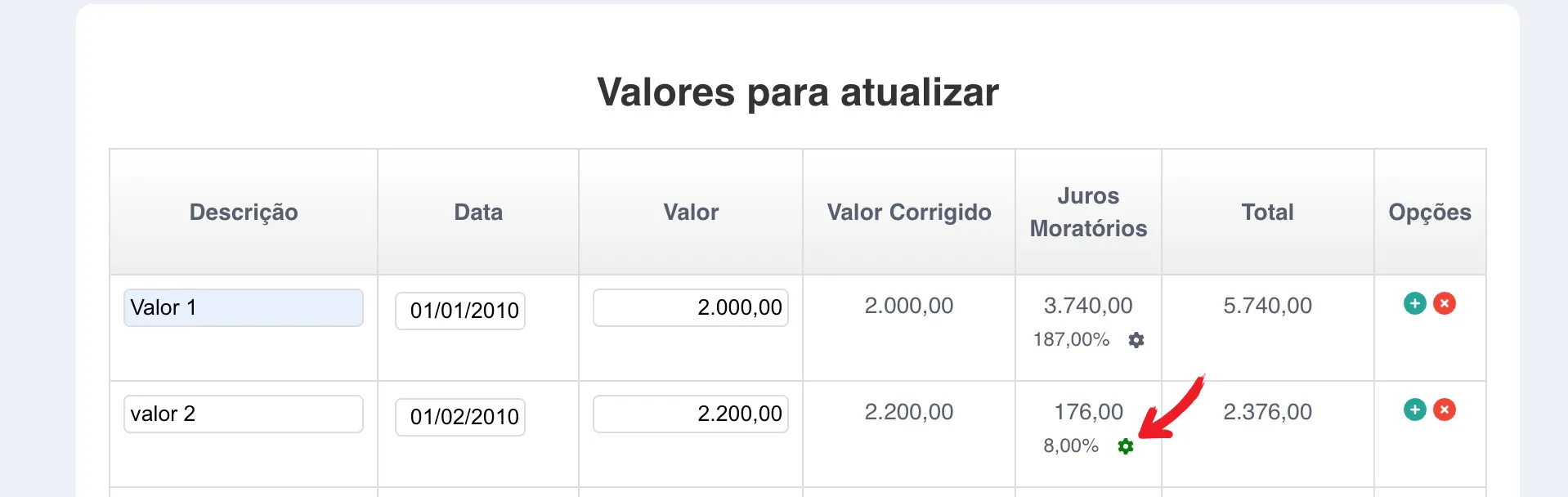
Task: Delete the valor 2 row
Action: point(1445,410)
